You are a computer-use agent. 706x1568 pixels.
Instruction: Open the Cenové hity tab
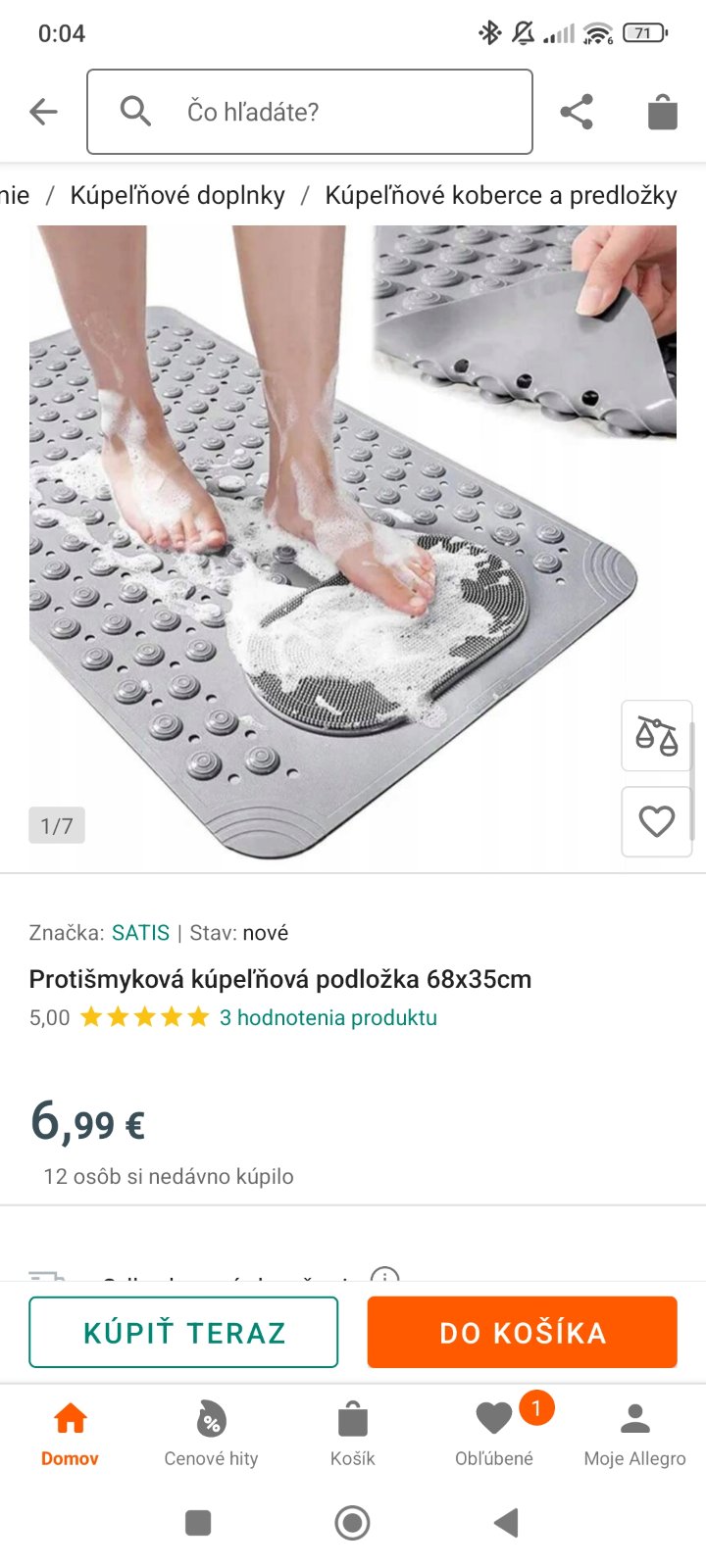click(211, 1432)
